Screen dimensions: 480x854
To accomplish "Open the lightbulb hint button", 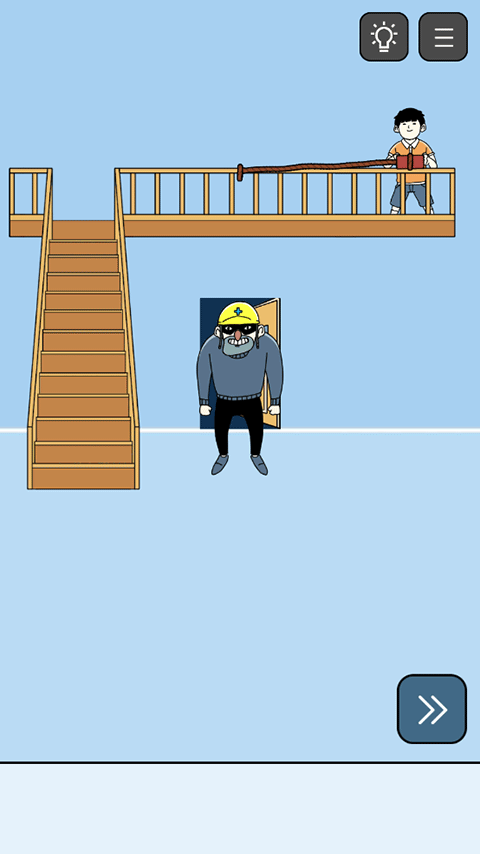I will coord(384,36).
